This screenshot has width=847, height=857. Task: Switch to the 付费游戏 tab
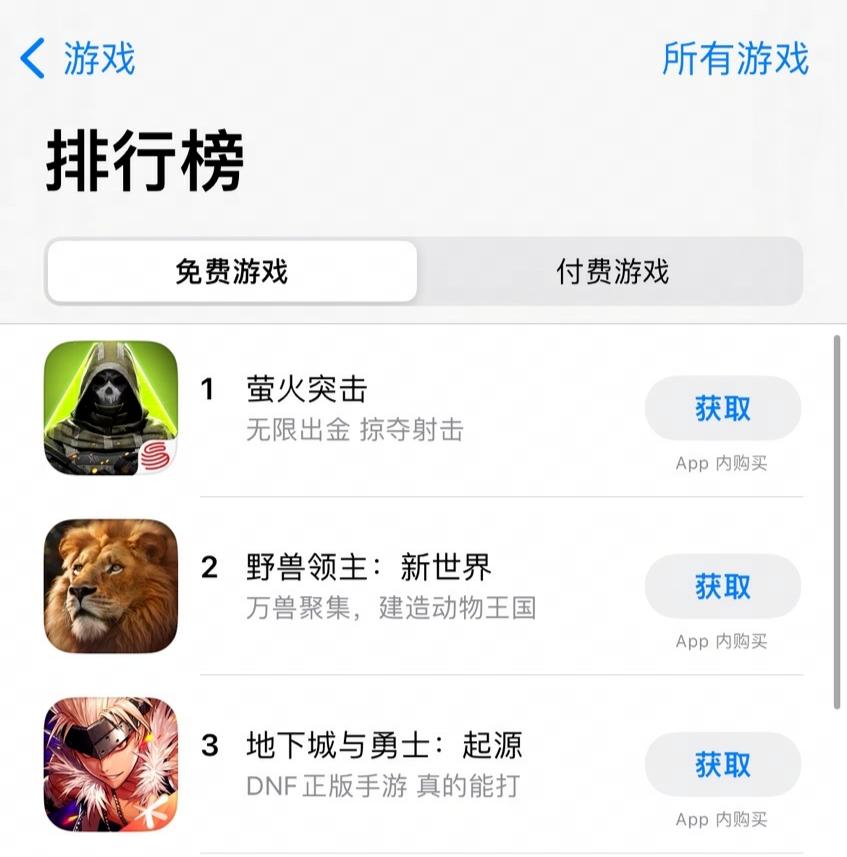pos(612,272)
